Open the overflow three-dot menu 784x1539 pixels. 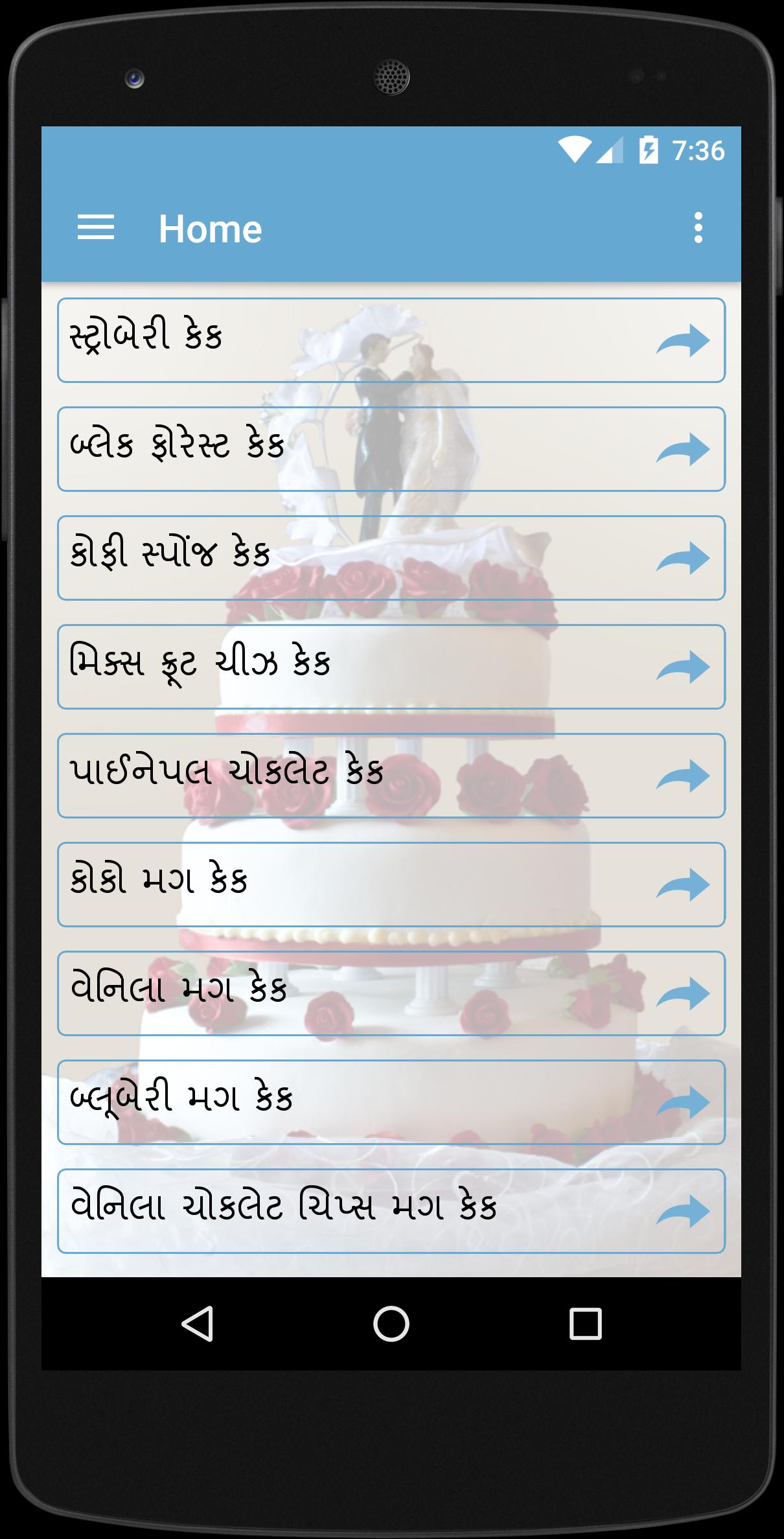point(698,228)
